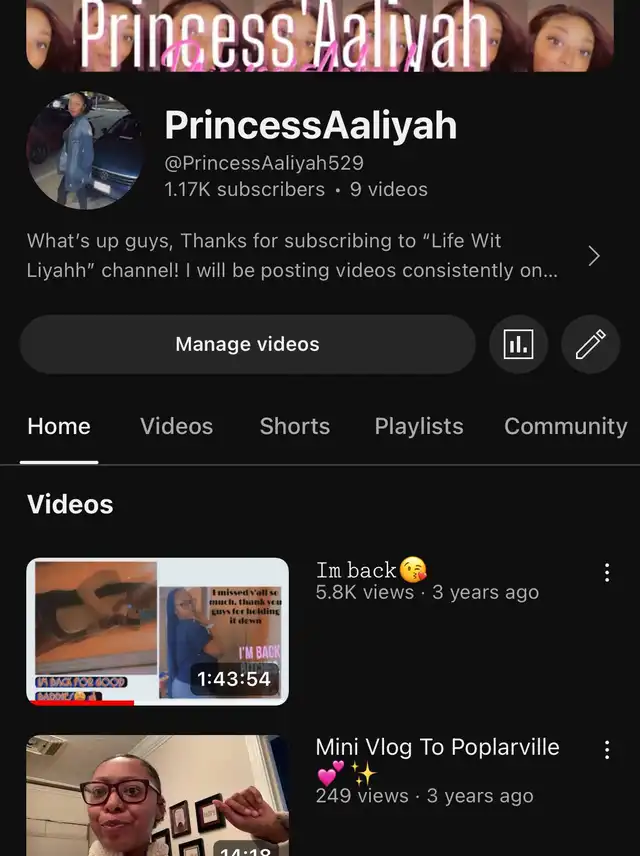Viewport: 640px width, 856px height.
Task: Edit channel with the pencil icon
Action: click(590, 345)
